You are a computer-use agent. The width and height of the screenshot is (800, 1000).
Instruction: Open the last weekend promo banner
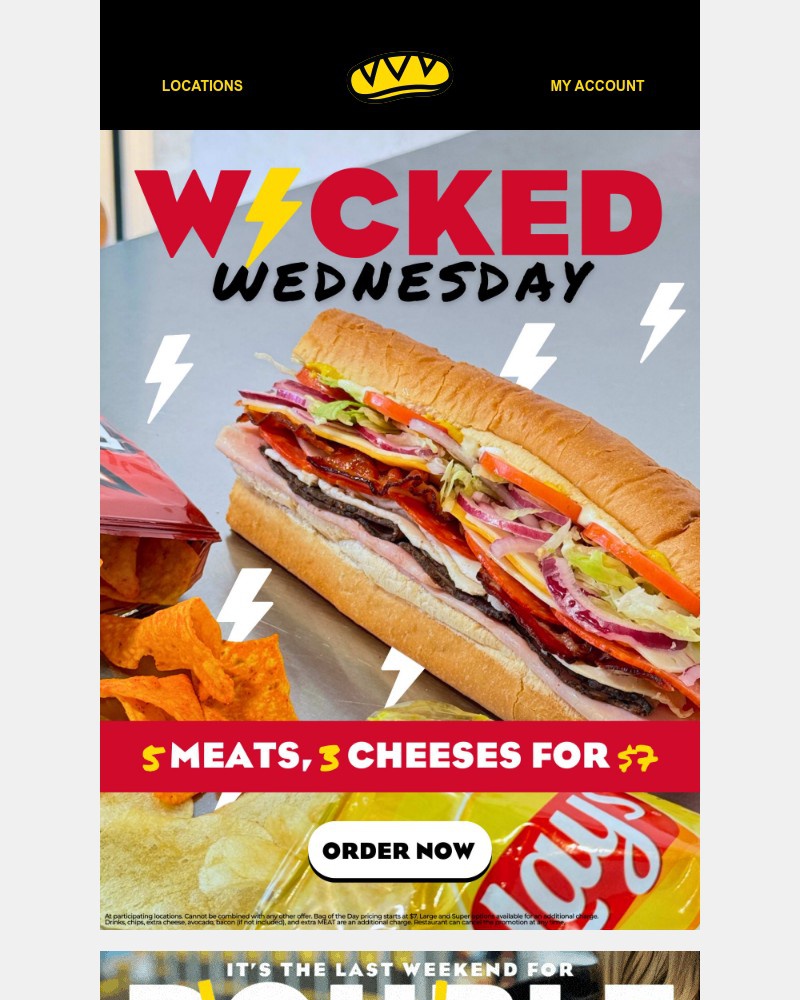pyautogui.click(x=400, y=976)
